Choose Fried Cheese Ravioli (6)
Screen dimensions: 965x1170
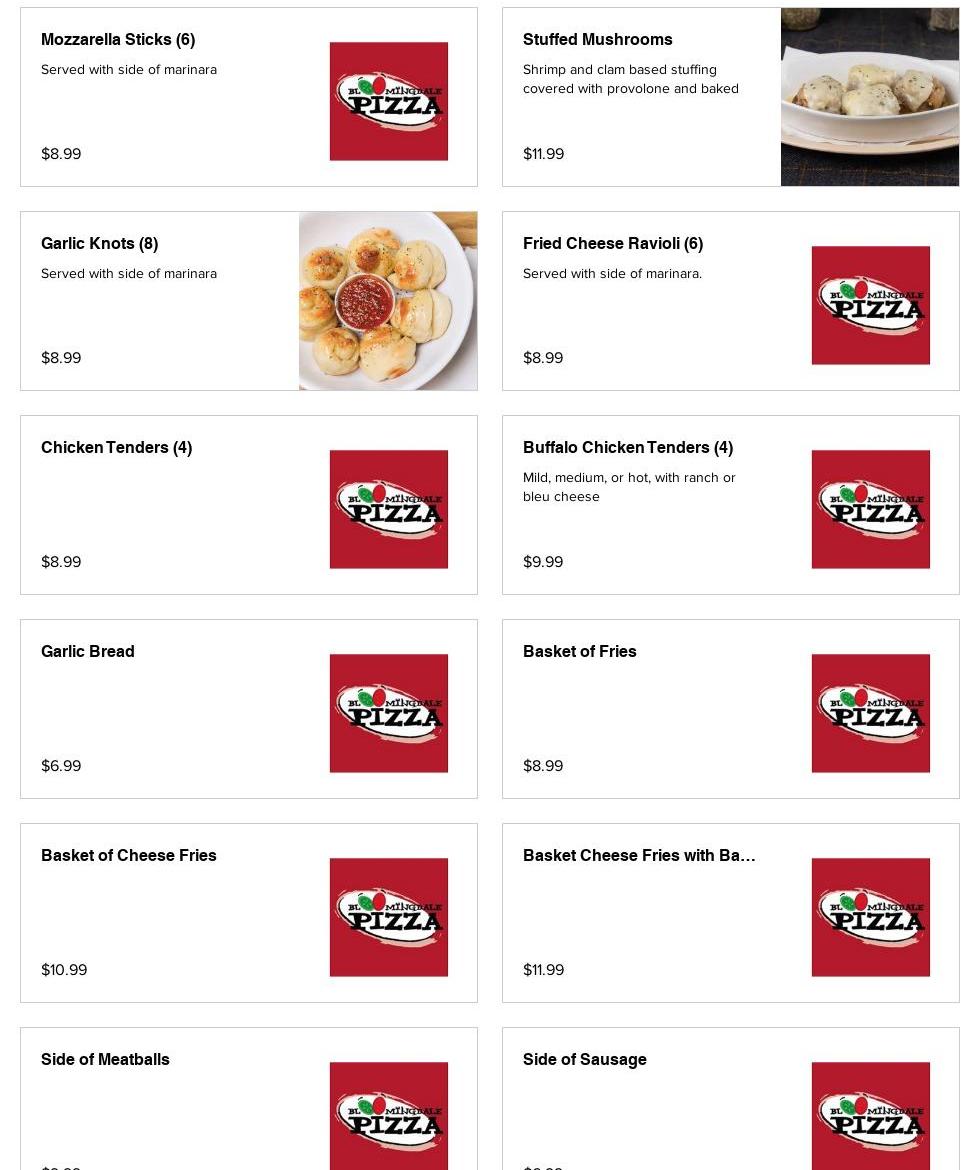[x=730, y=301]
